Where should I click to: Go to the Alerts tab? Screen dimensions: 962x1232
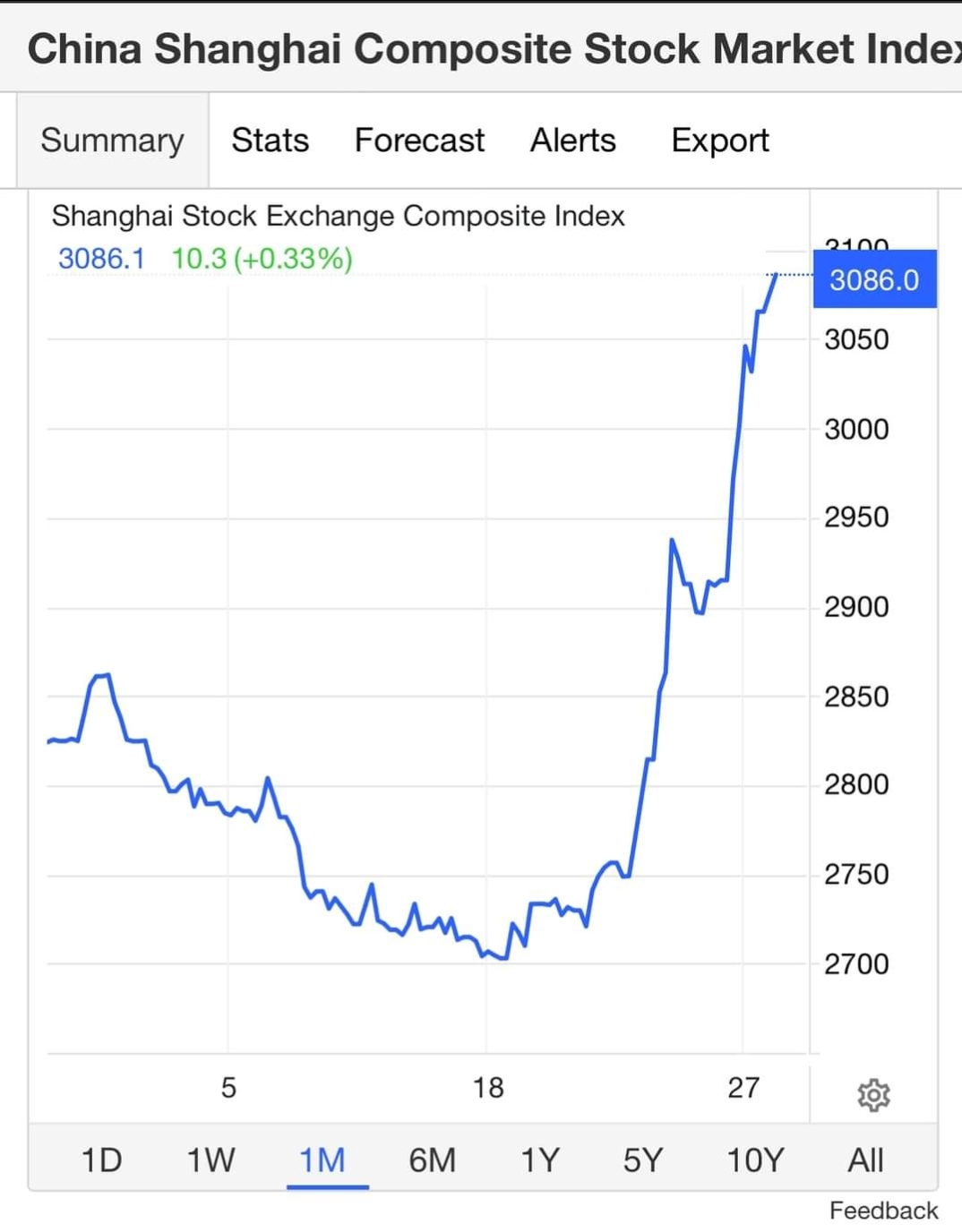point(572,141)
